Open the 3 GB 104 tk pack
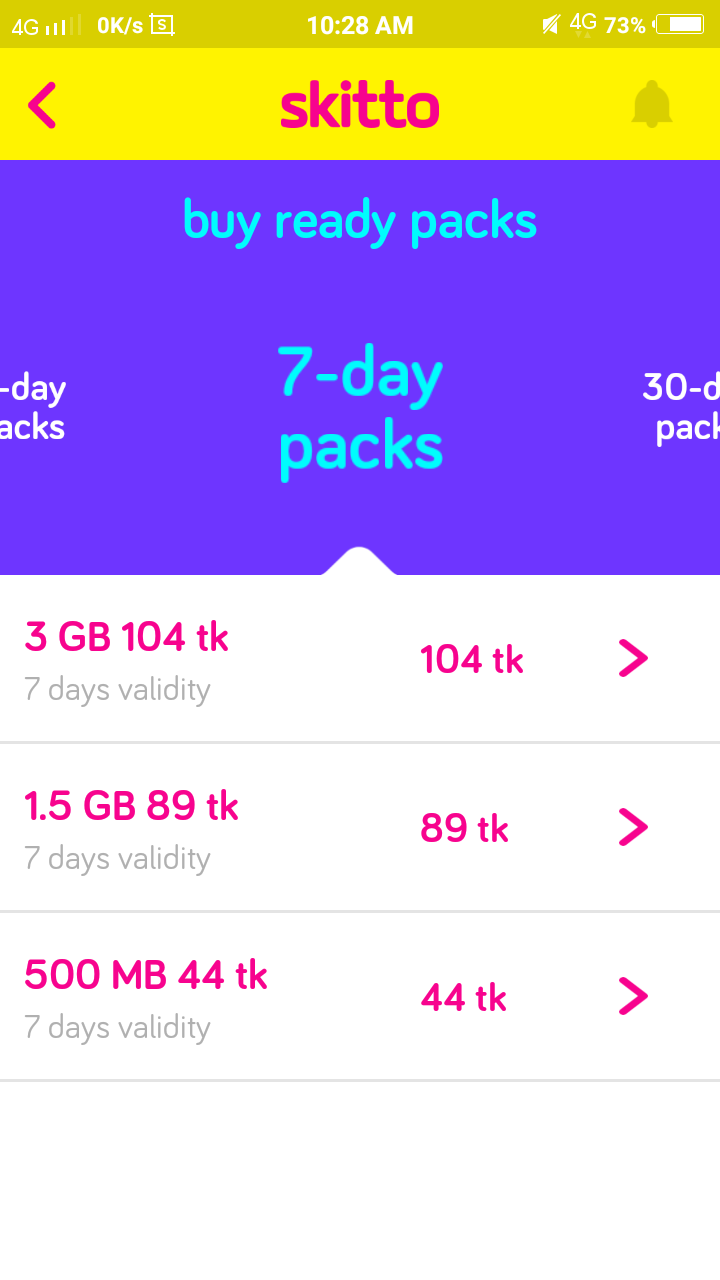 [360, 659]
